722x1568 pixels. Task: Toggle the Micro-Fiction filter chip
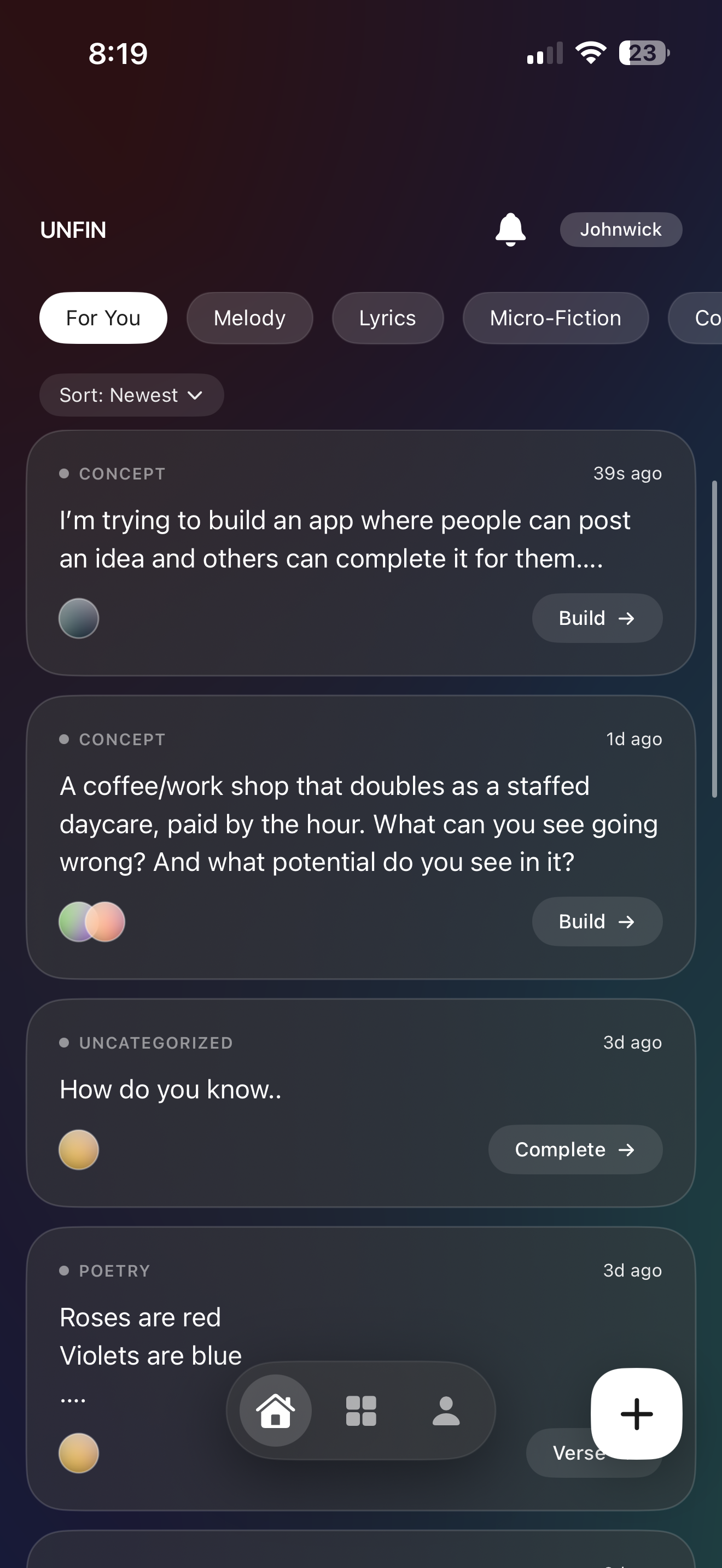[x=555, y=317]
